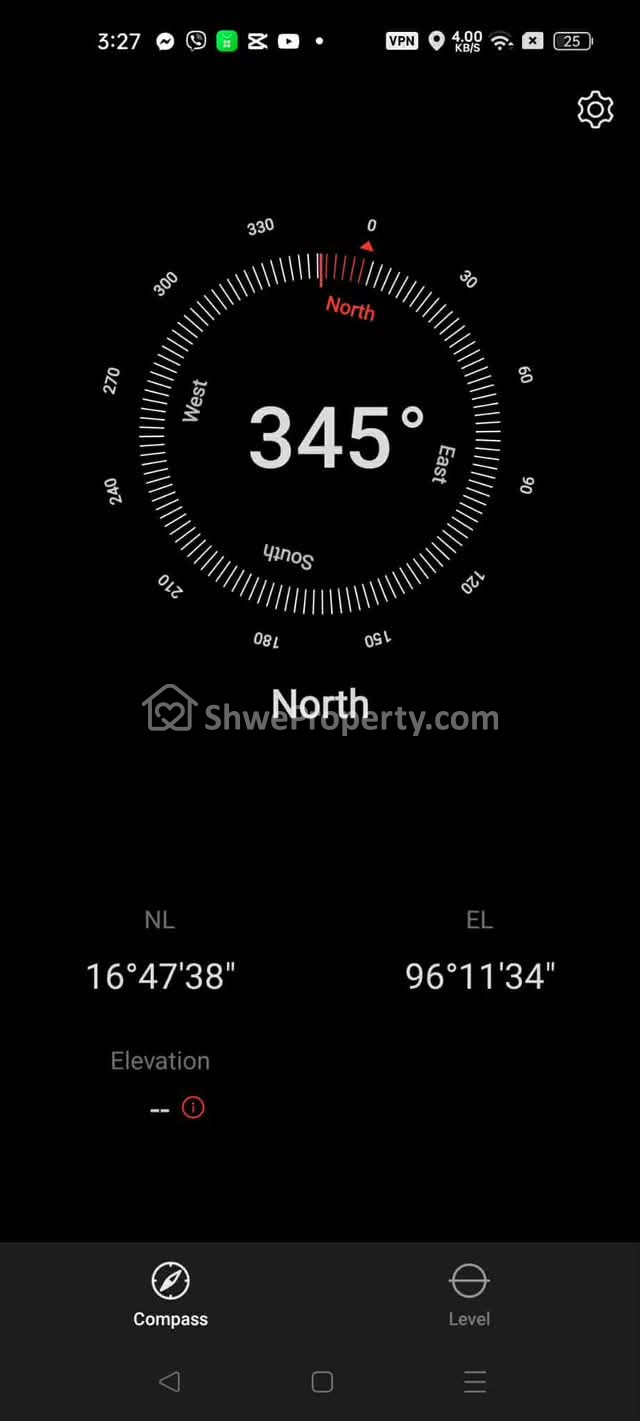The height and width of the screenshot is (1421, 640).
Task: Select the Compass tab
Action: tap(171, 1294)
